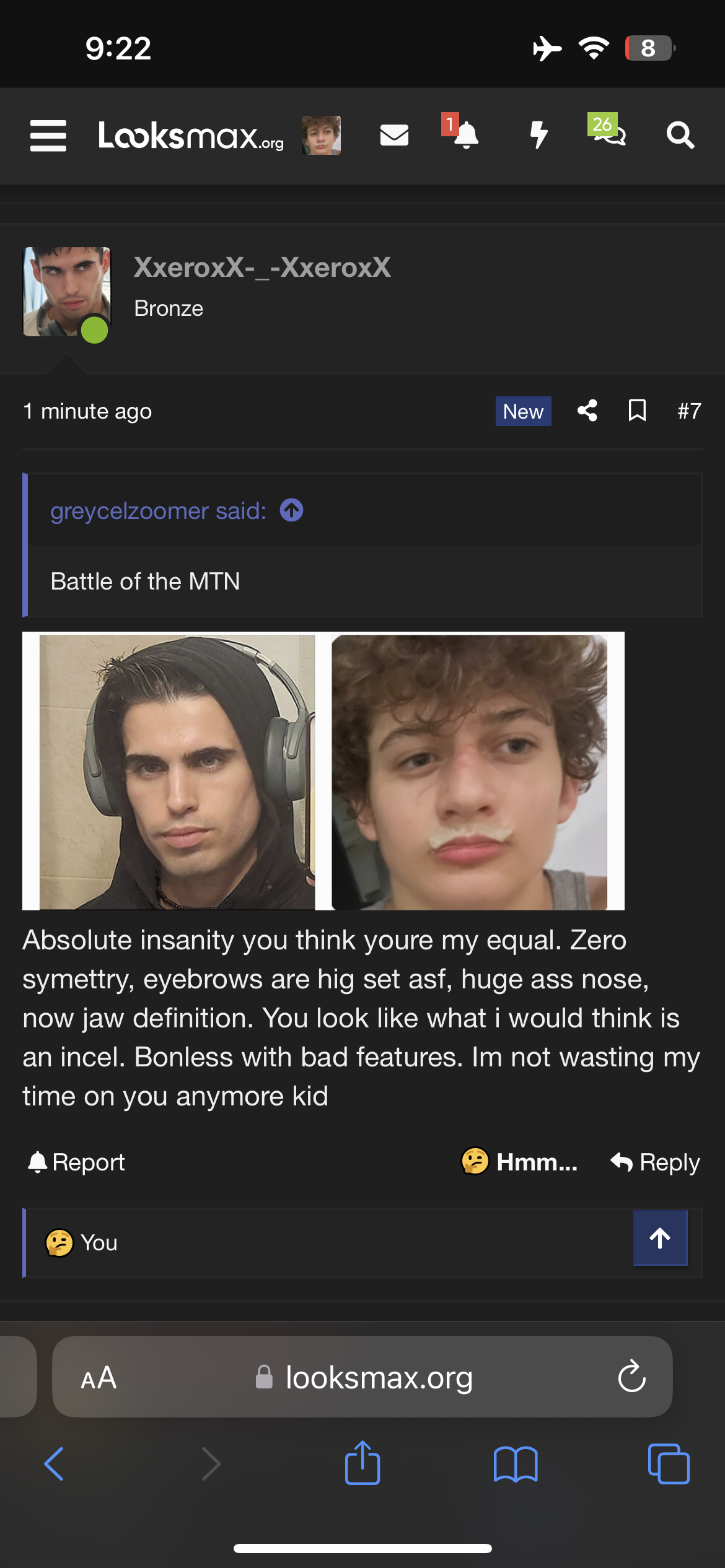Open the notifications bell

465,136
